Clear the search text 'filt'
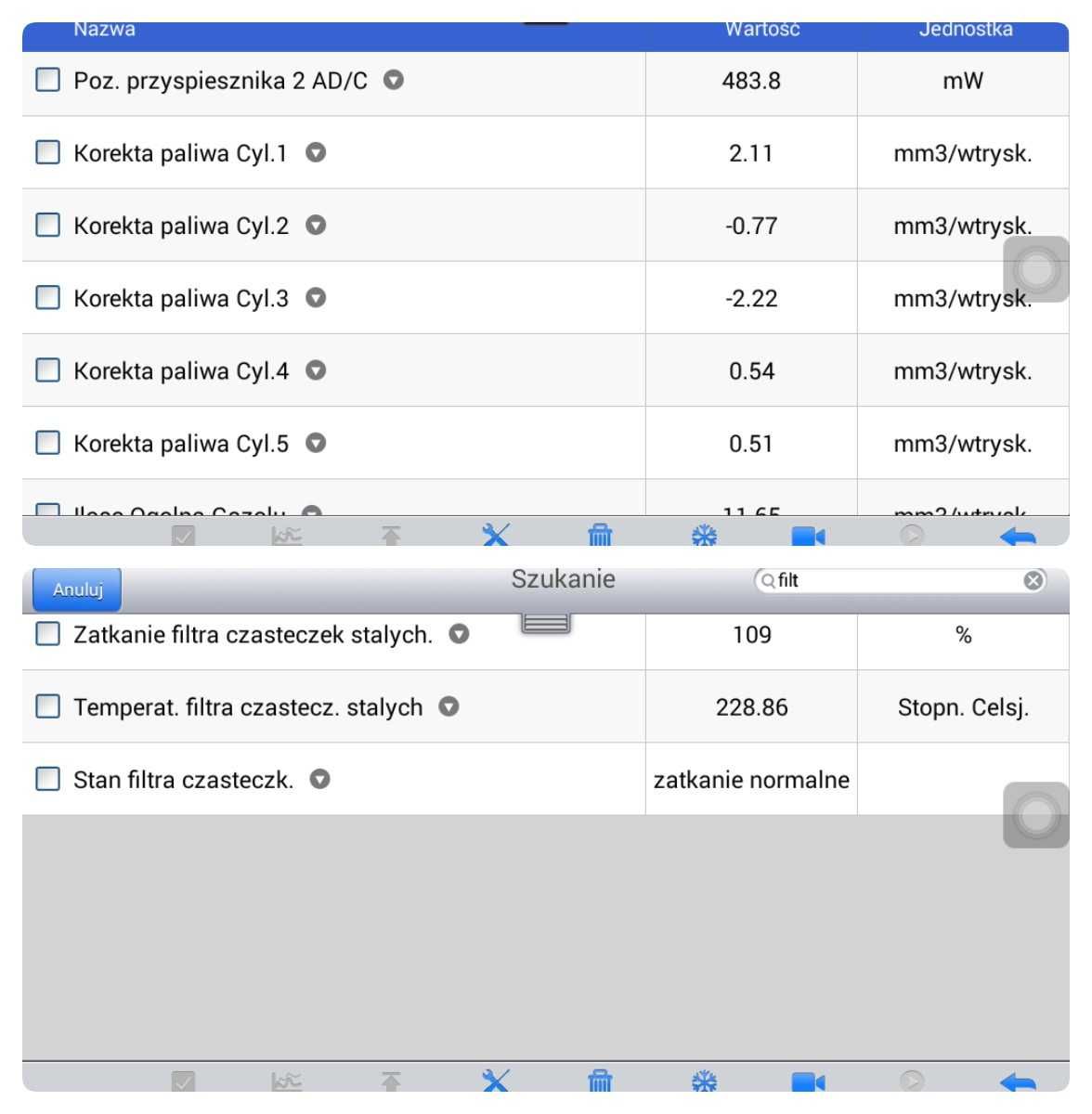This screenshot has width=1092, height=1114. [1033, 580]
